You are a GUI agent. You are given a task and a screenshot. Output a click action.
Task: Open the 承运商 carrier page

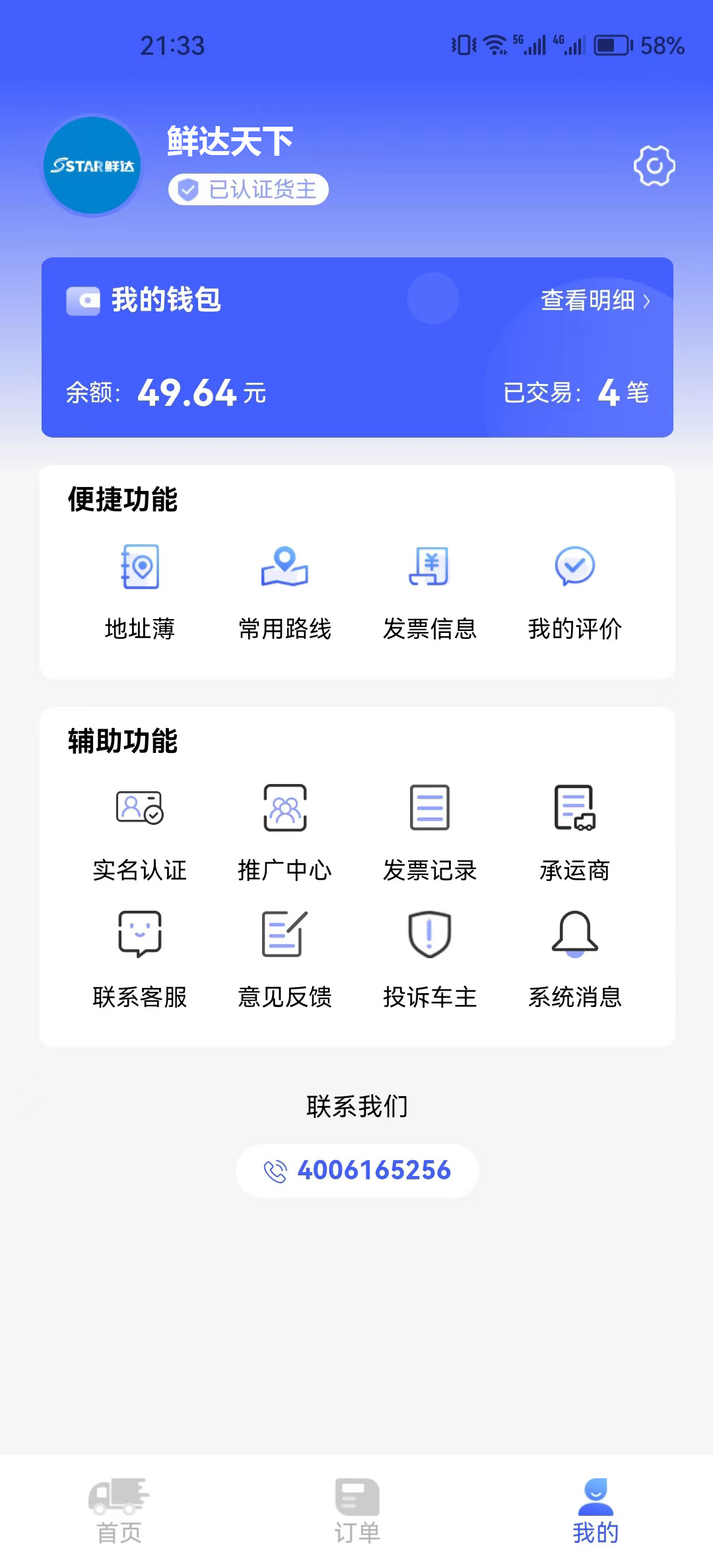point(574,832)
